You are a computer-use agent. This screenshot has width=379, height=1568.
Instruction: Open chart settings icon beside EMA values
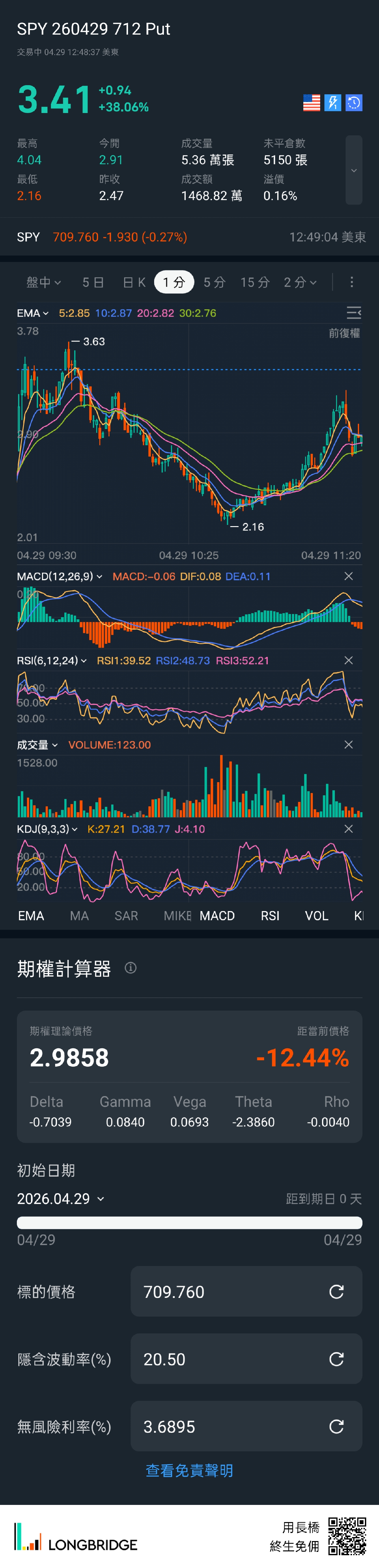(x=353, y=313)
